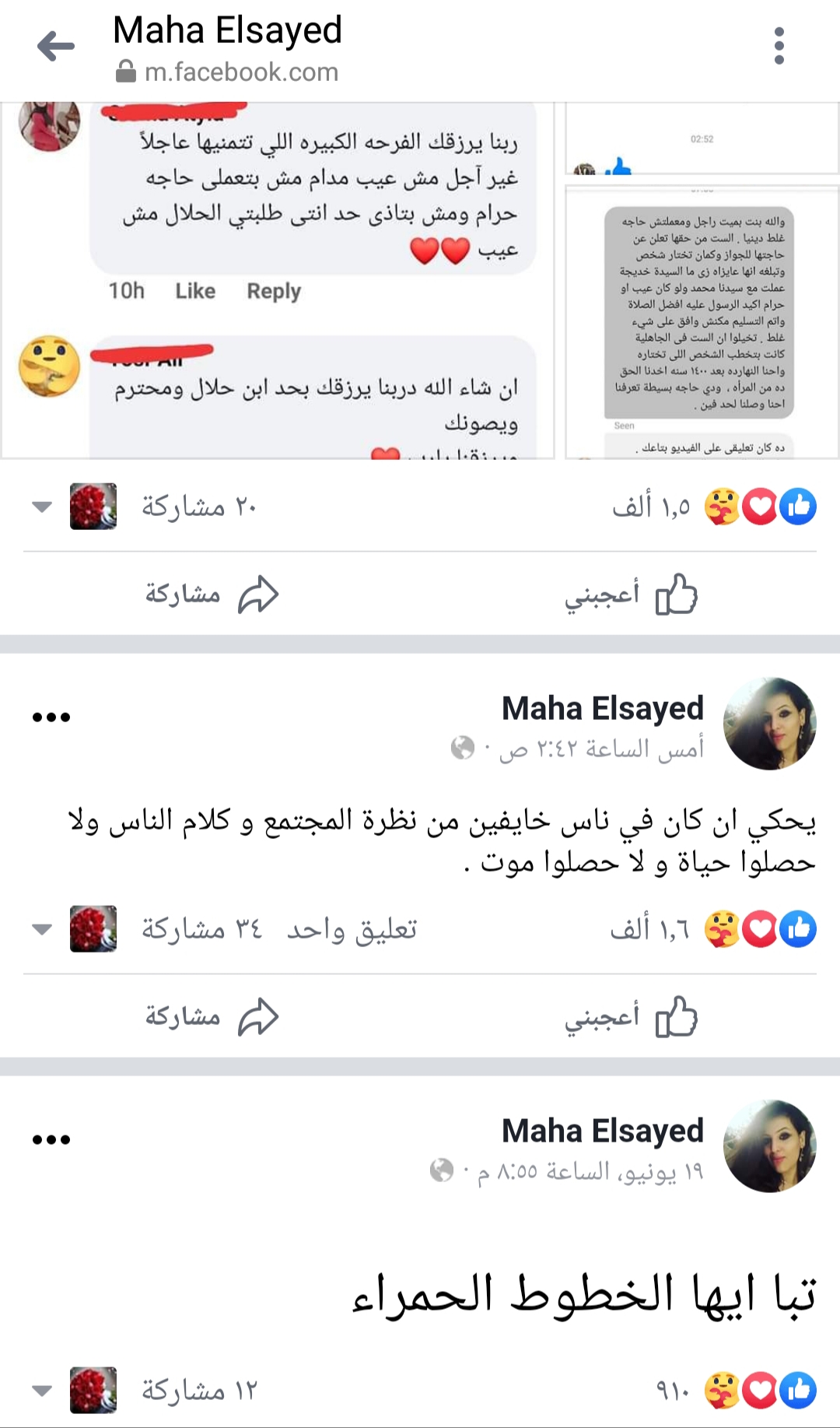The height and width of the screenshot is (1428, 840).
Task: Open the comment screenshot image in post
Action: [x=278, y=280]
